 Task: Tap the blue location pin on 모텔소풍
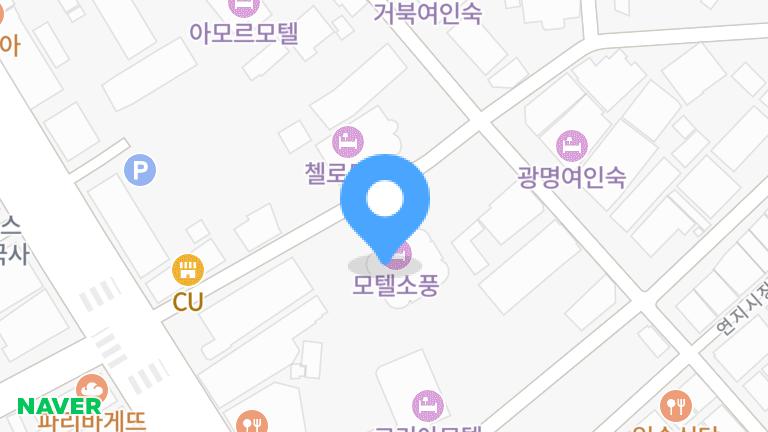pos(385,200)
